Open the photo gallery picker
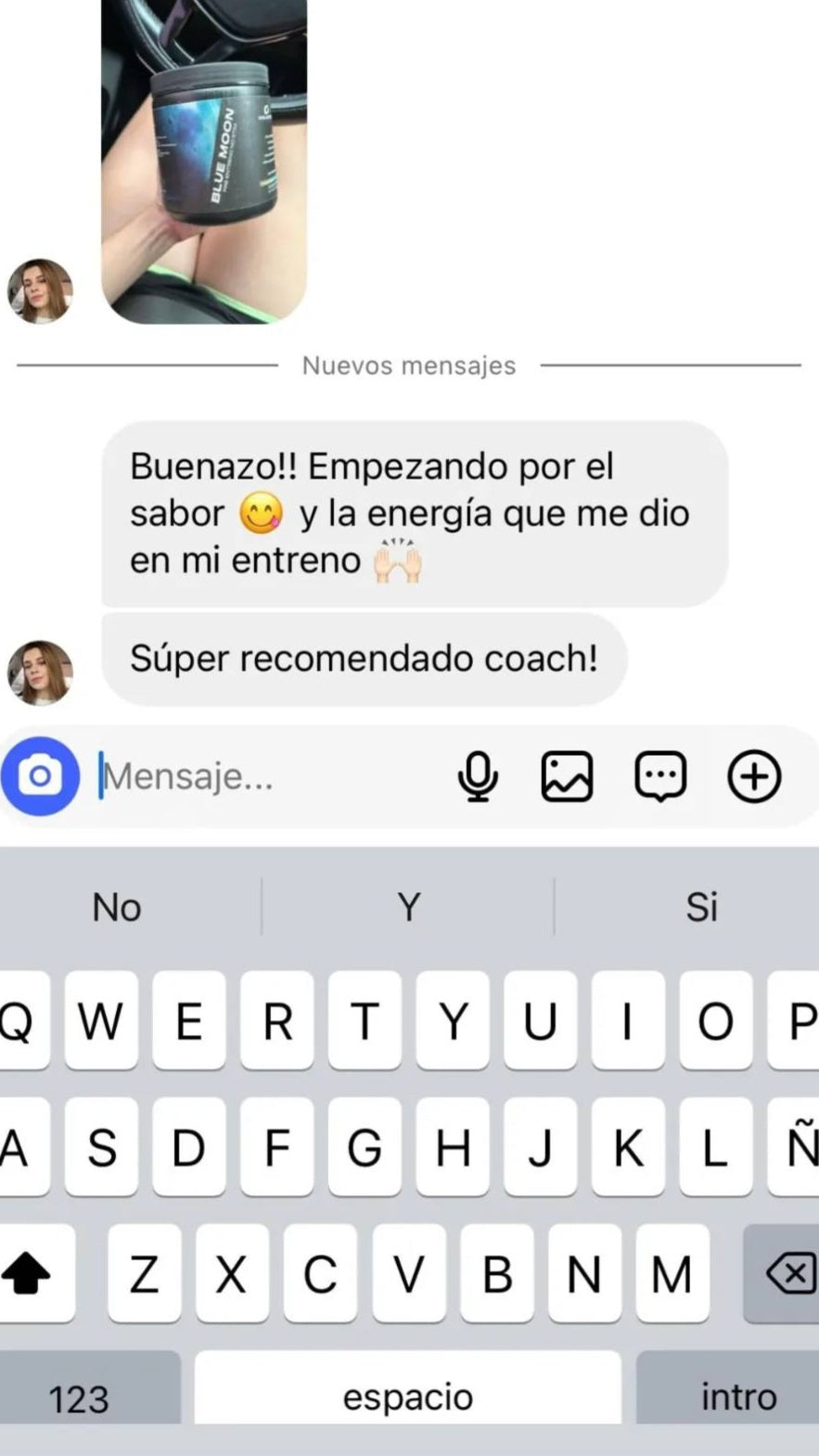This screenshot has height=1456, width=819. (x=567, y=776)
